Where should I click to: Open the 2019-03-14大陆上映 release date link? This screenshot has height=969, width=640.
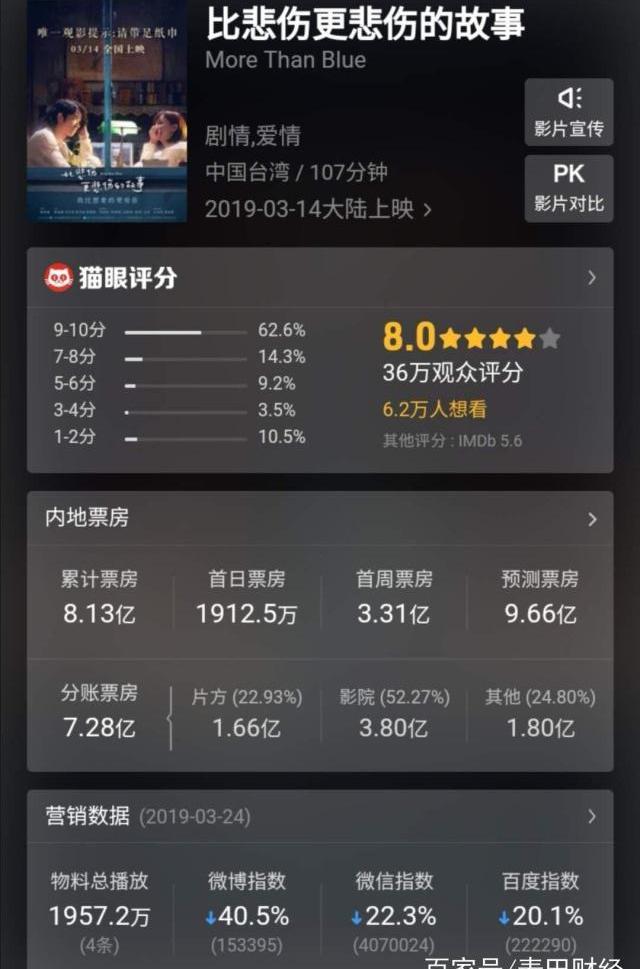point(318,209)
